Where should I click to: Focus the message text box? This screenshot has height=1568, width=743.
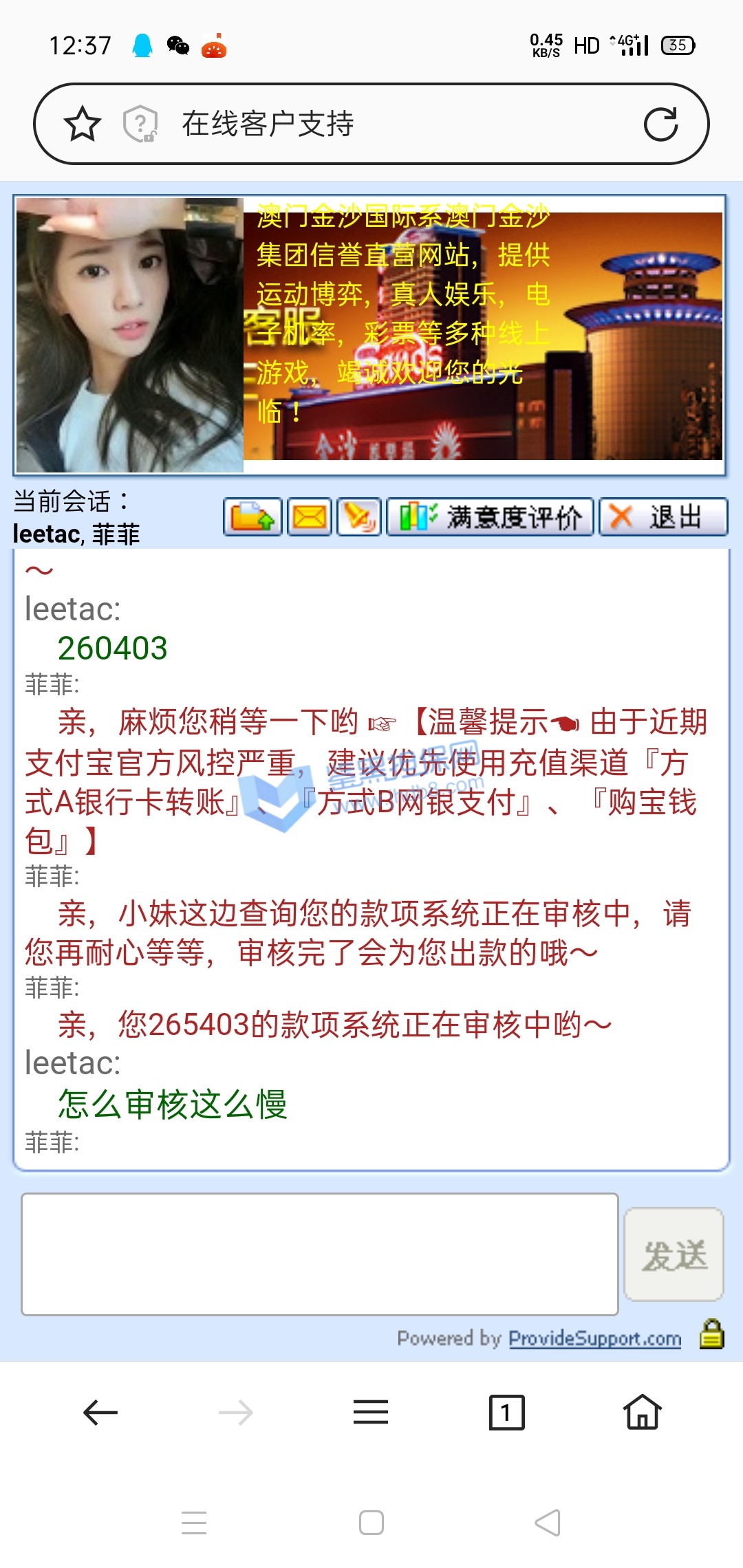tap(320, 1254)
